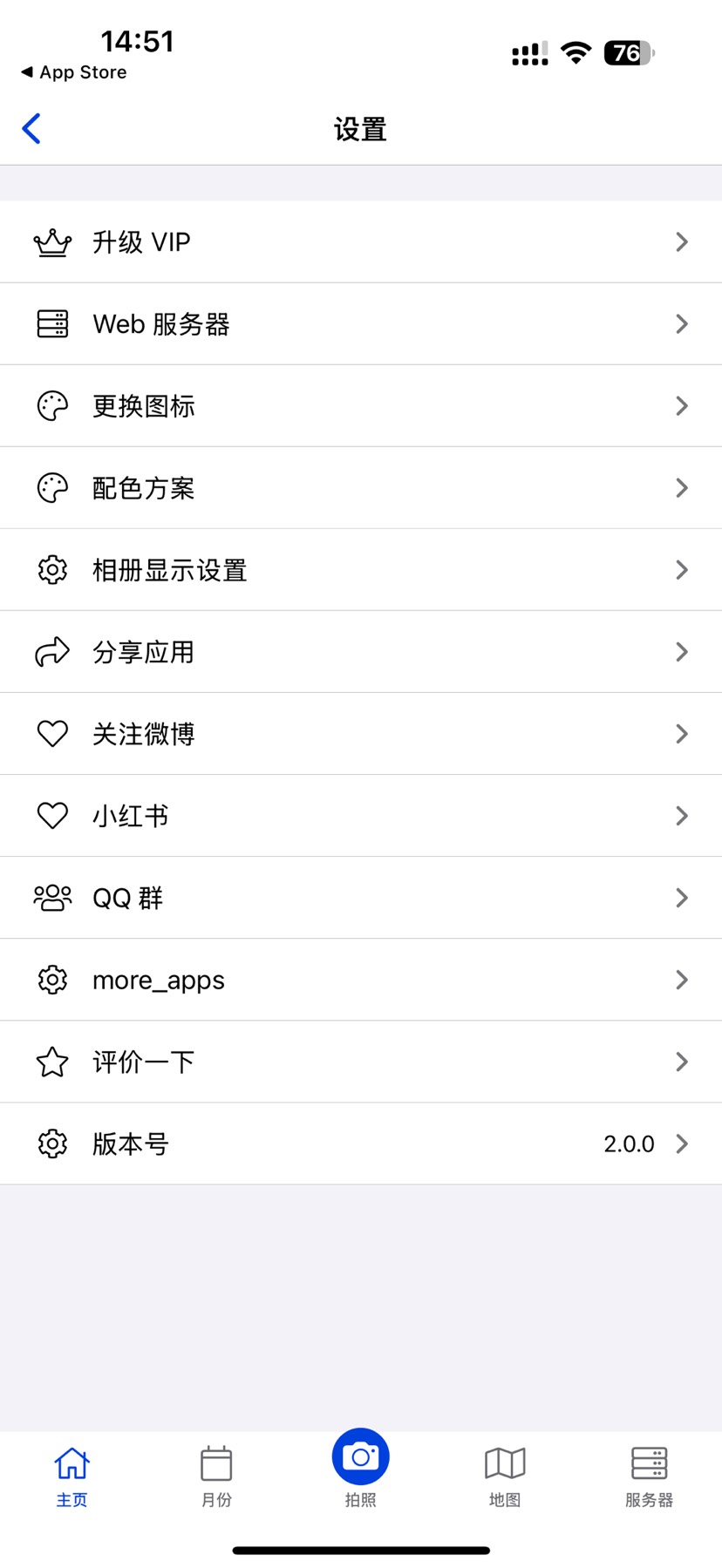Open Web 服务器 settings
This screenshot has width=722, height=1568.
[x=360, y=324]
